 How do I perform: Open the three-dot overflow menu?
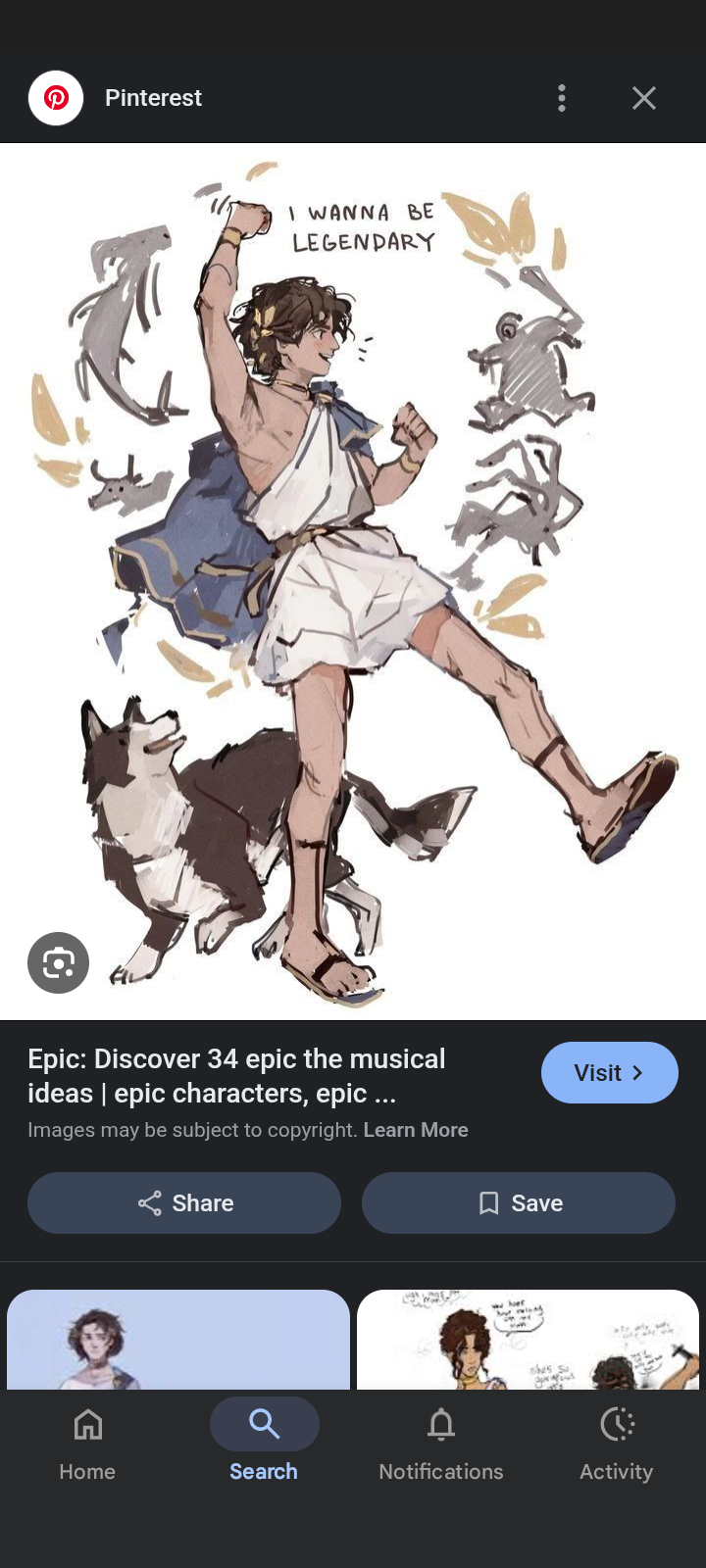pos(562,98)
